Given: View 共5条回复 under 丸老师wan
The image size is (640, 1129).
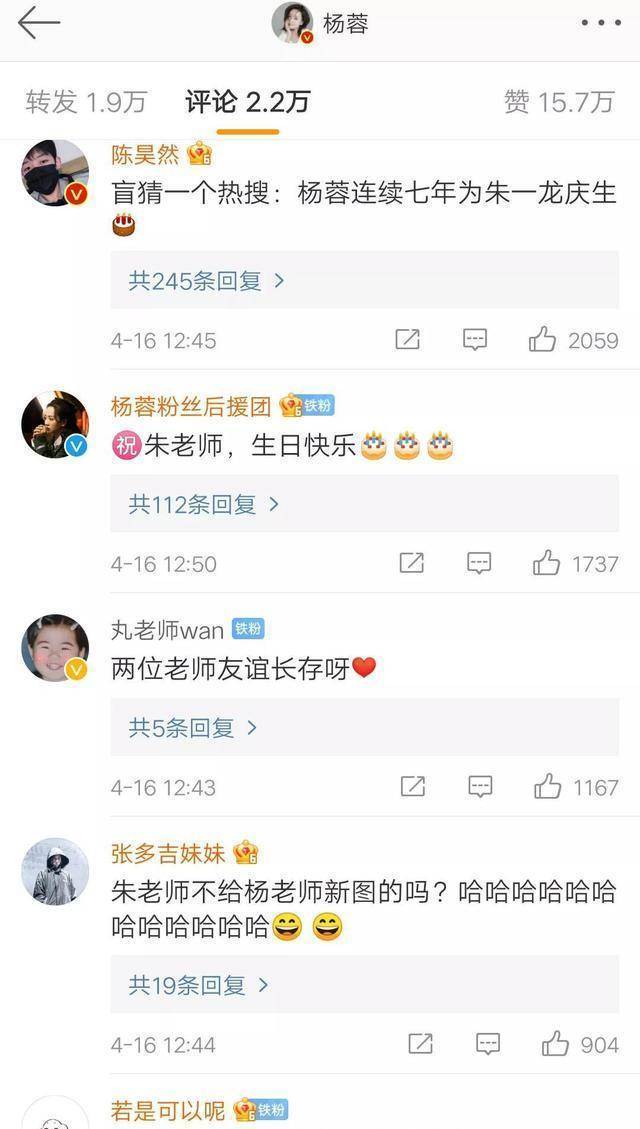Looking at the screenshot, I should click(192, 728).
